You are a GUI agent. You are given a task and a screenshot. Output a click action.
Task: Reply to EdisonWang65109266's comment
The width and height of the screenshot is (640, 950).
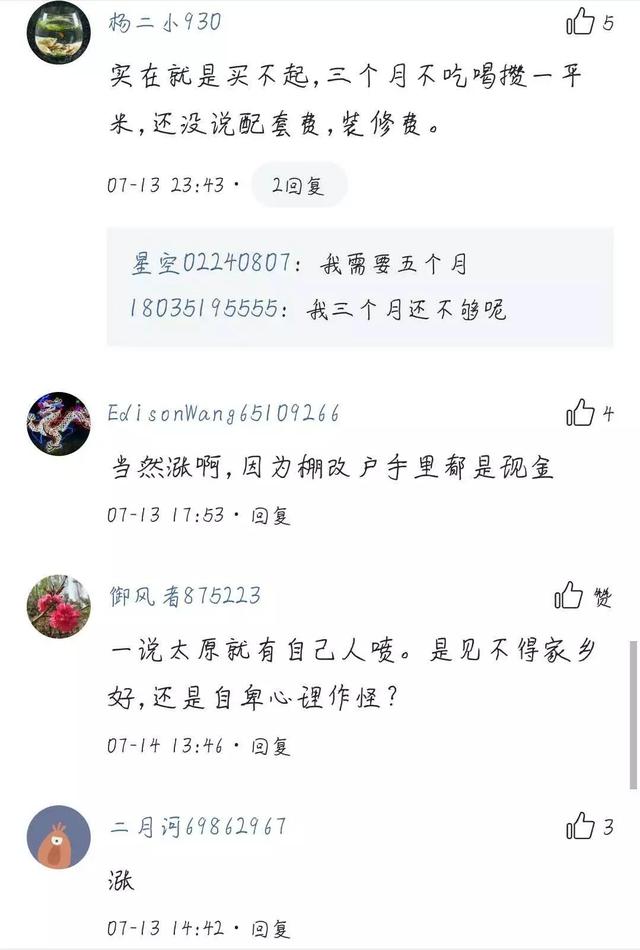[x=270, y=516]
